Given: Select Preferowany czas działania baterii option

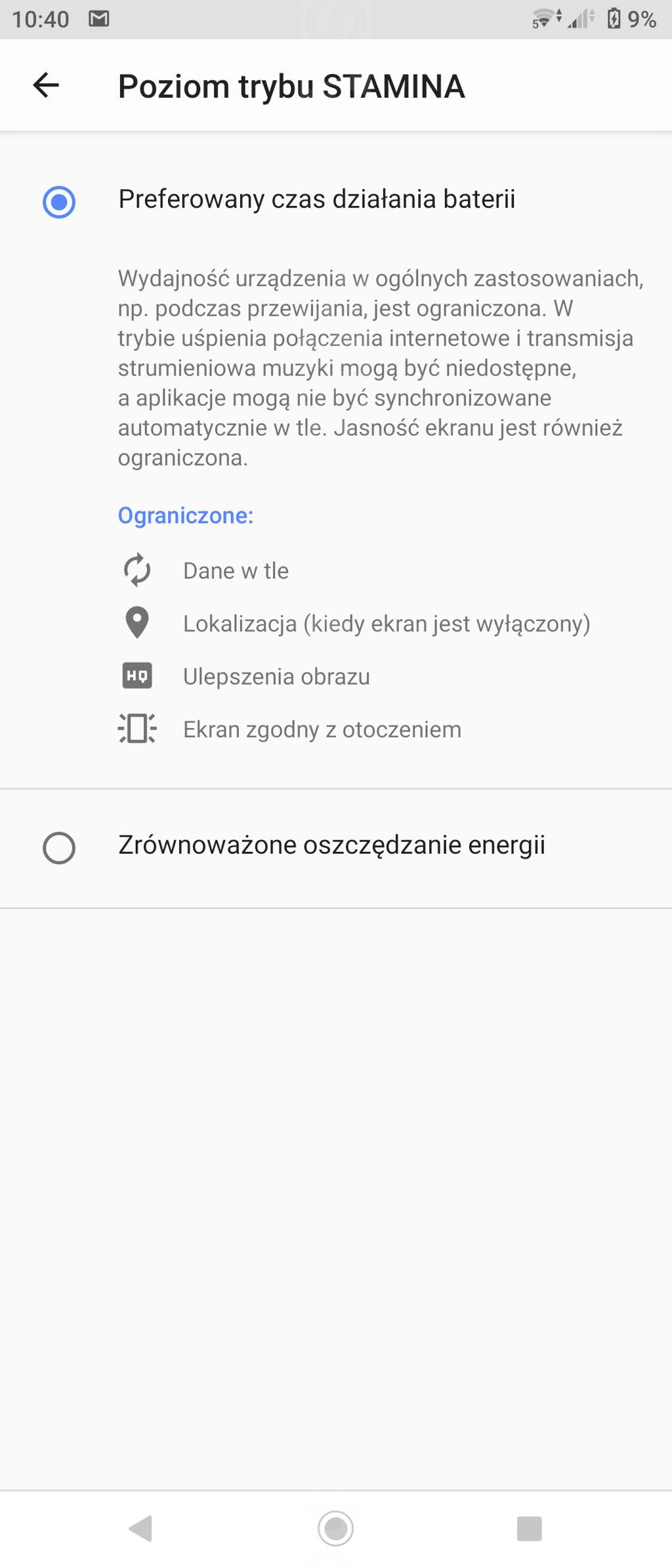Looking at the screenshot, I should point(59,201).
